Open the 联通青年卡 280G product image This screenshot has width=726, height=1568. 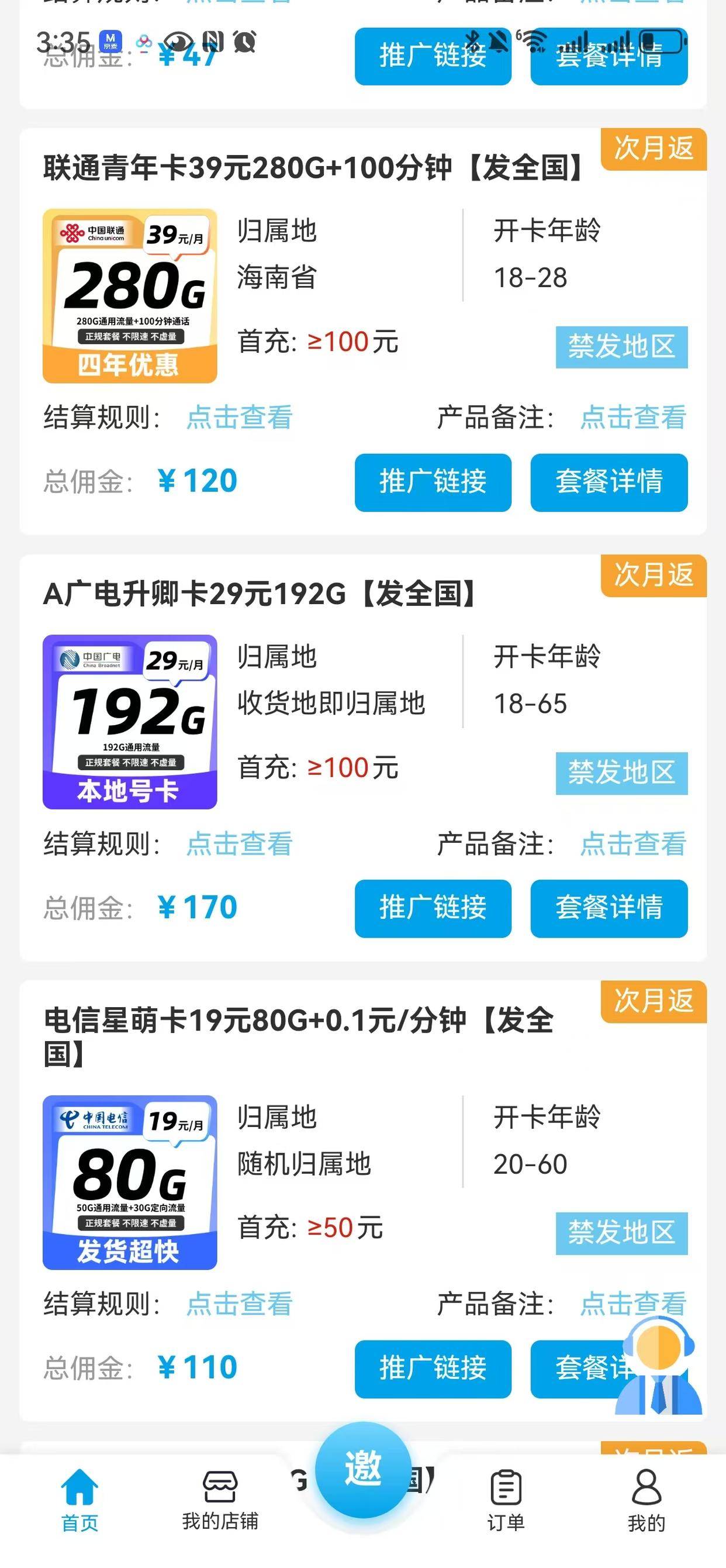[x=130, y=296]
